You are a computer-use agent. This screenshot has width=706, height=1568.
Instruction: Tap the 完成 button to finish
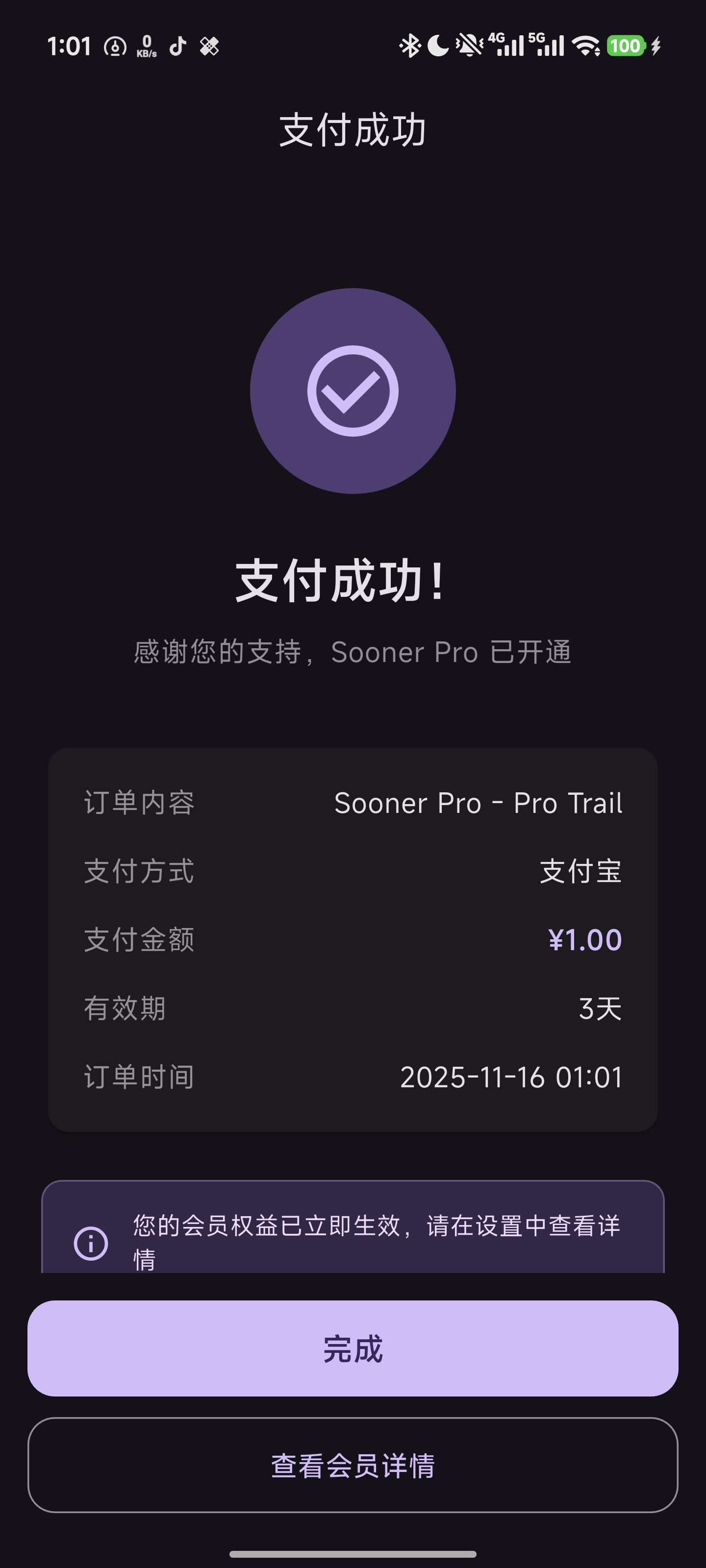353,1348
